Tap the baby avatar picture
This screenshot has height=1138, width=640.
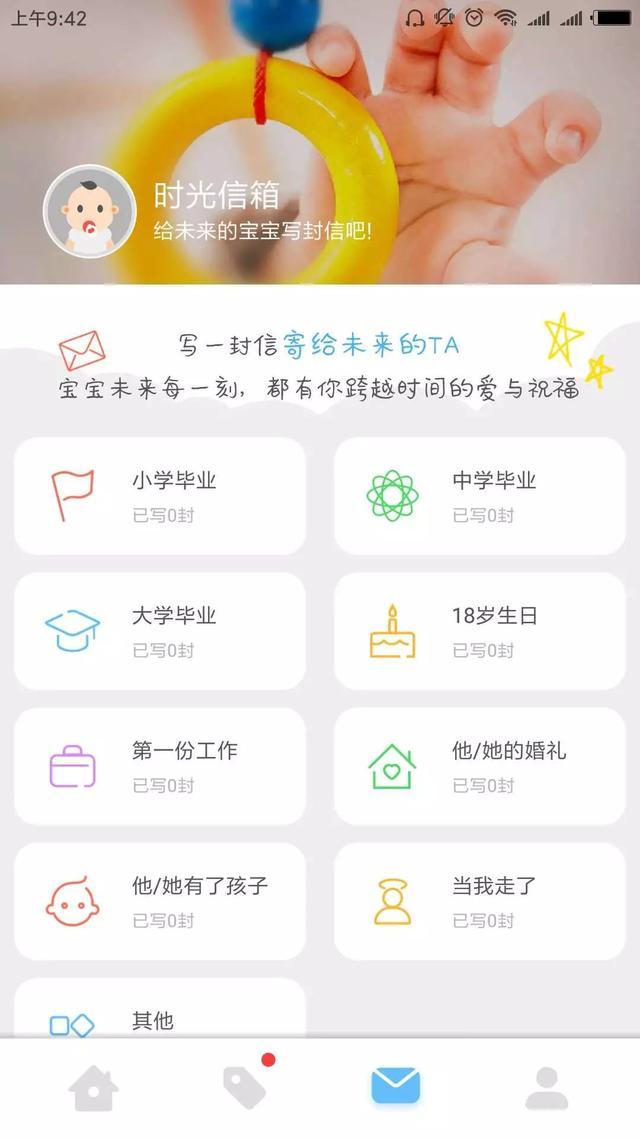(x=89, y=212)
